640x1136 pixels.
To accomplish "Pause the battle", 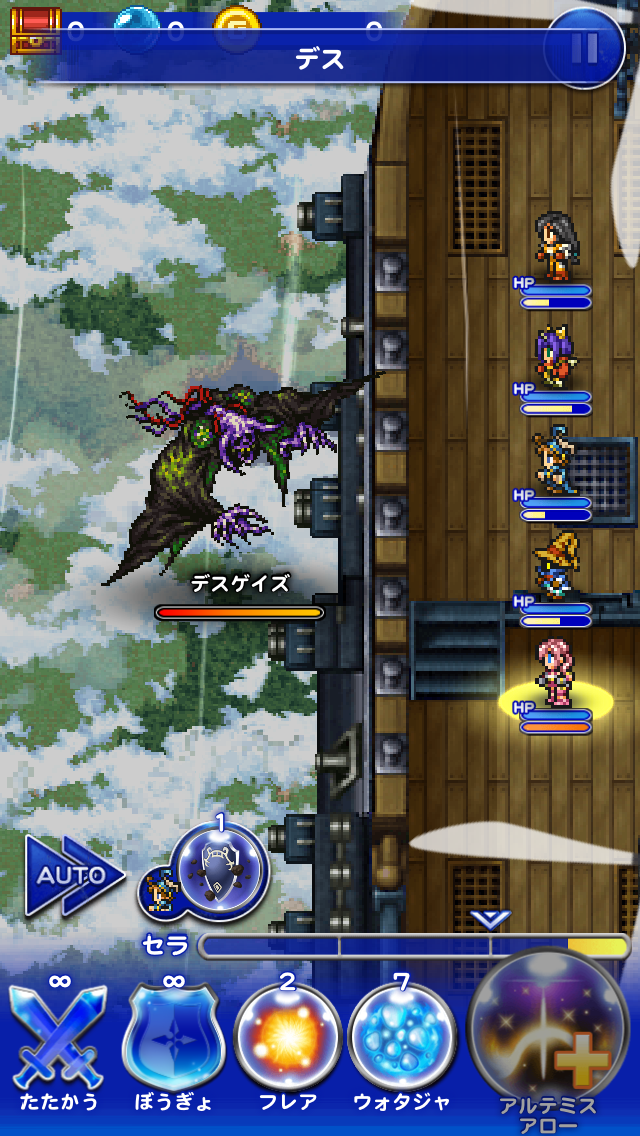I will point(585,47).
